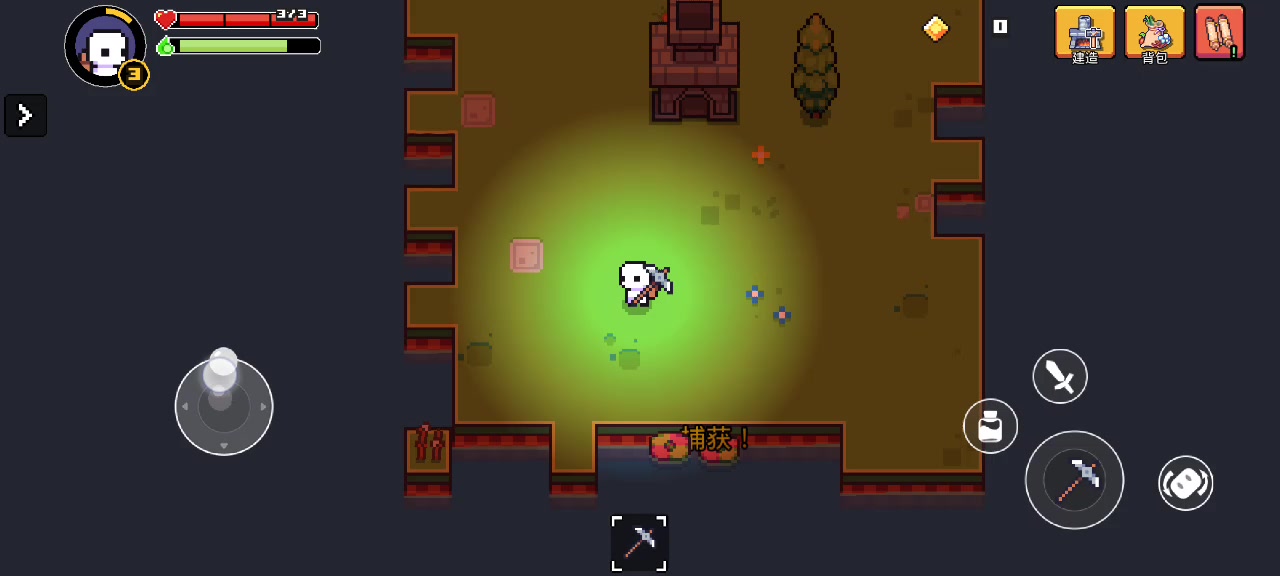Expand the side panel arrow

coord(25,116)
